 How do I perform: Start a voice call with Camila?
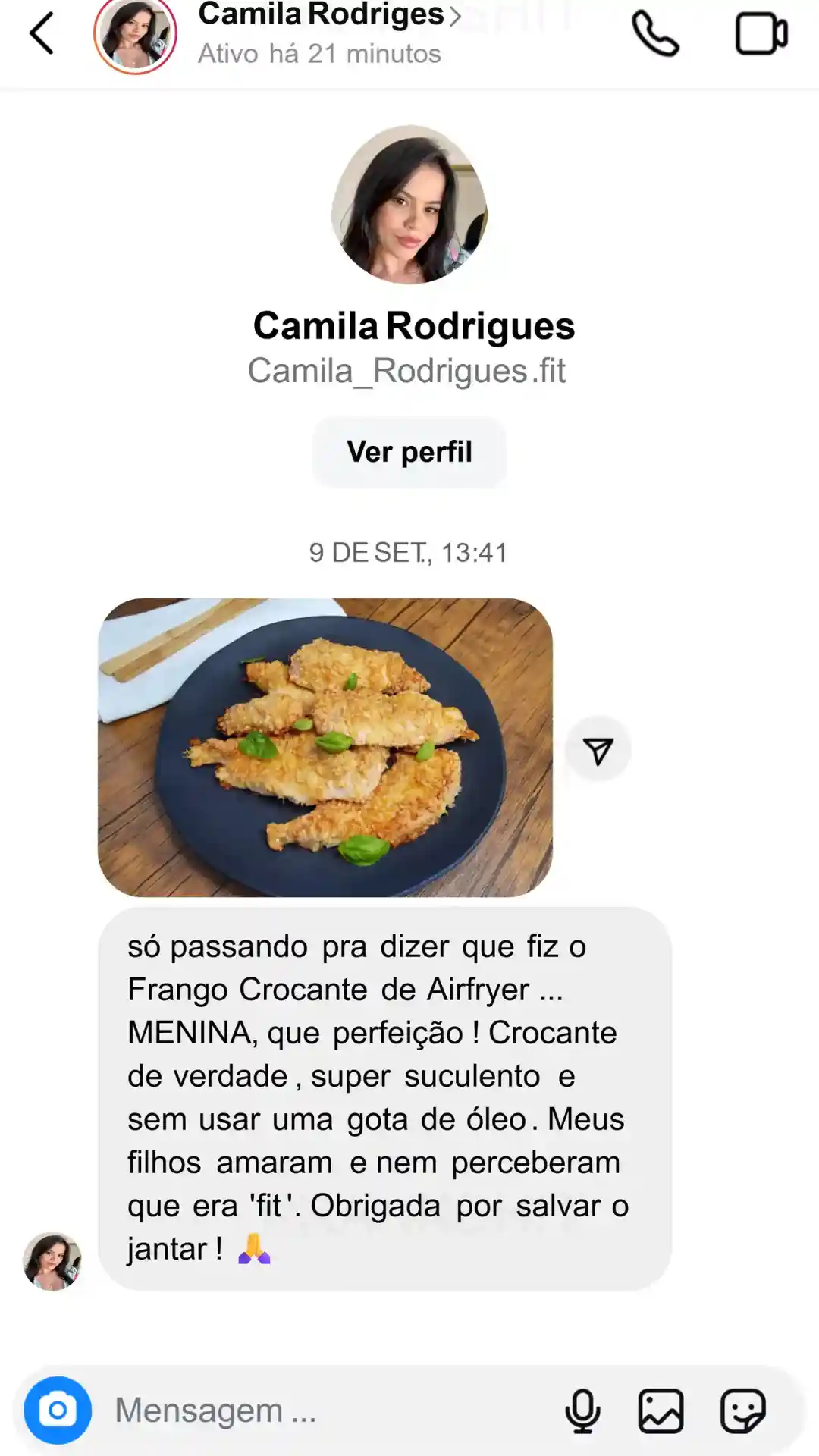pos(657,33)
